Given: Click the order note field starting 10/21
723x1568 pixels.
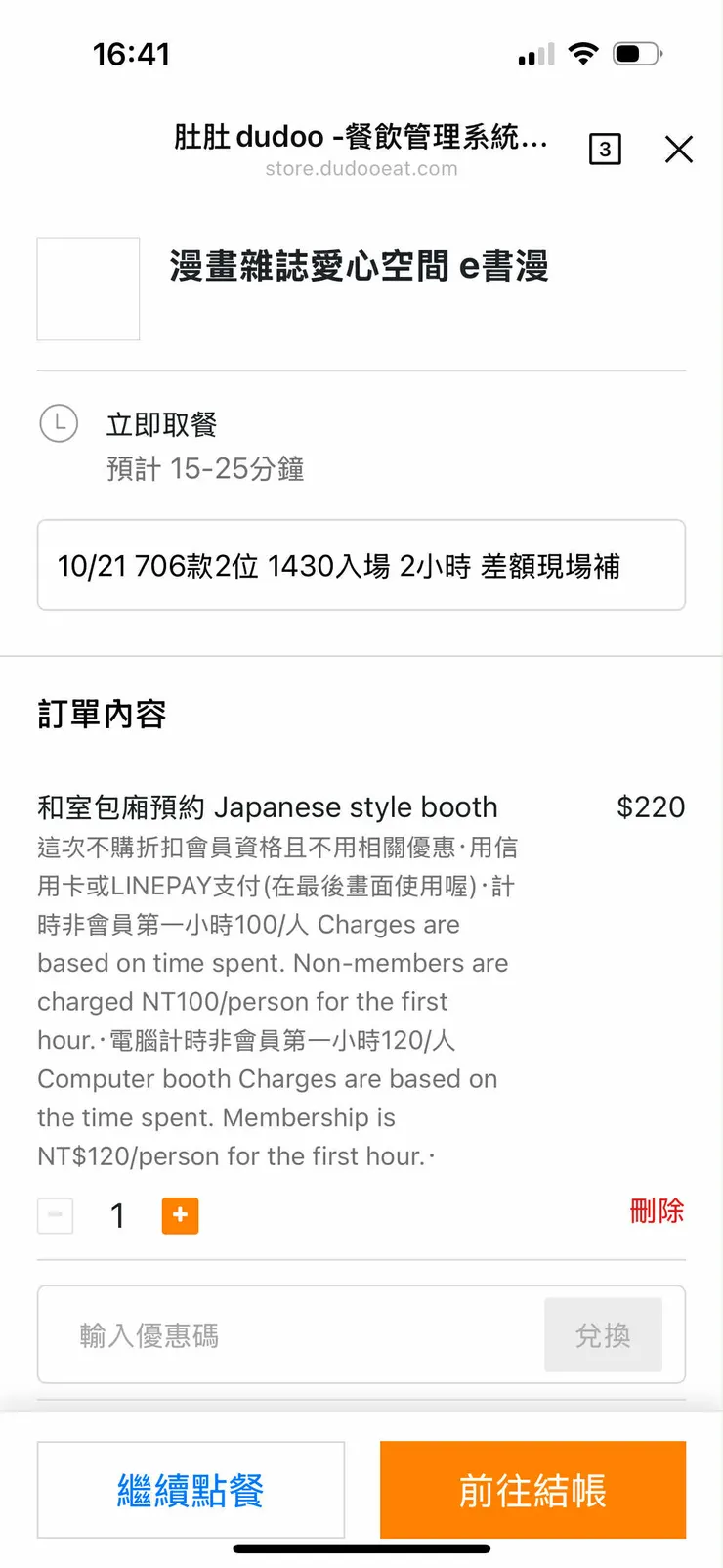Looking at the screenshot, I should click(x=361, y=566).
